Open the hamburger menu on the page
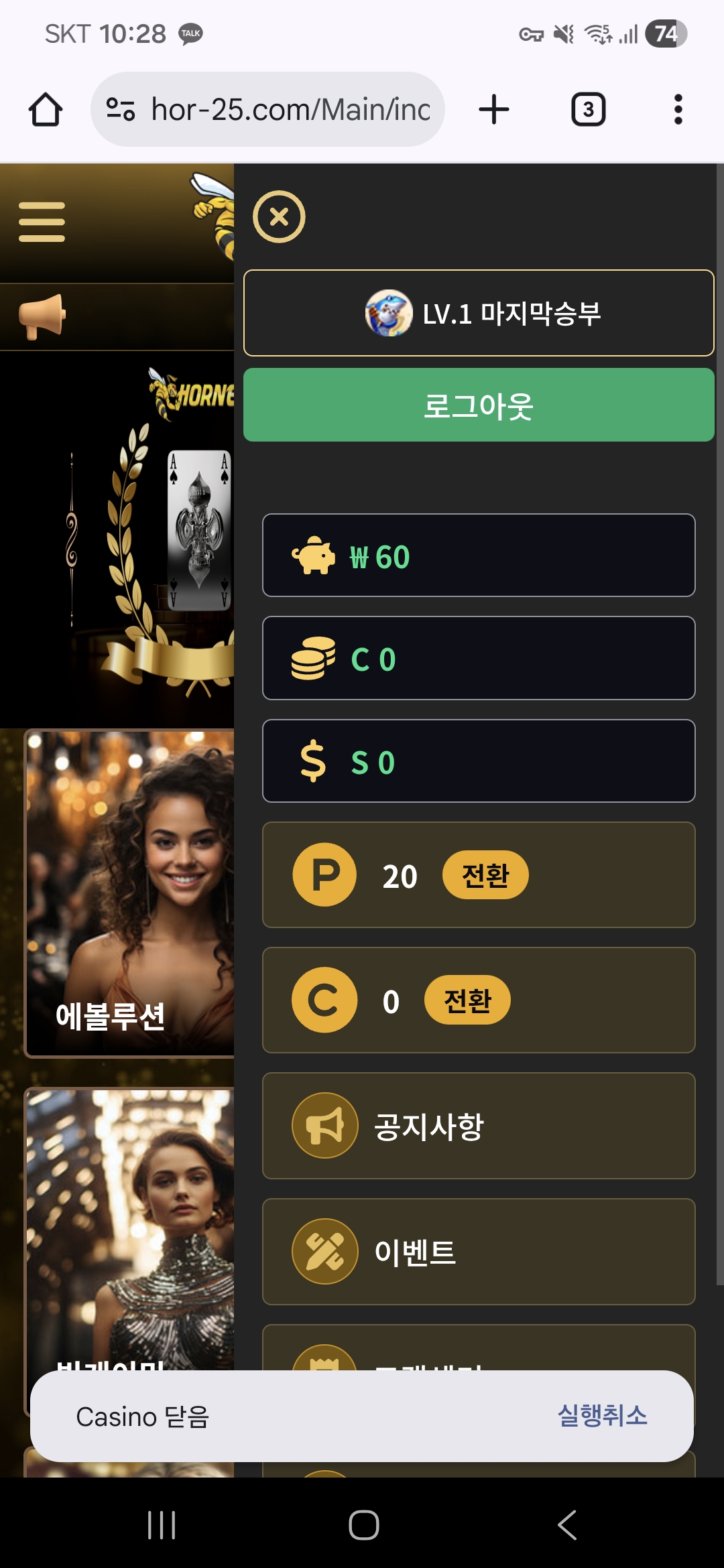Screen dimensions: 724x1568 (42, 222)
